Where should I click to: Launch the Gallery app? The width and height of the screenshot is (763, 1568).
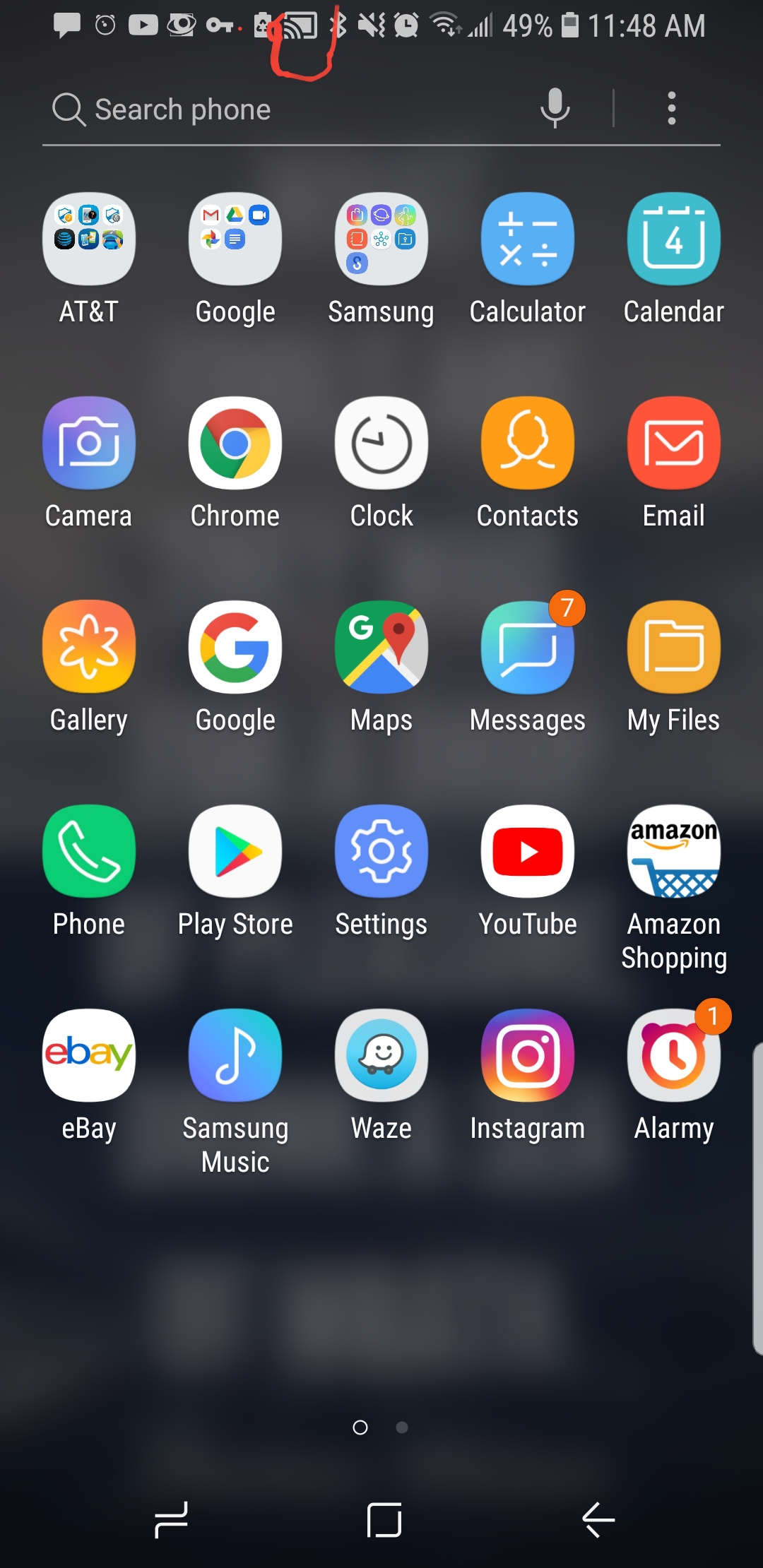(x=89, y=647)
